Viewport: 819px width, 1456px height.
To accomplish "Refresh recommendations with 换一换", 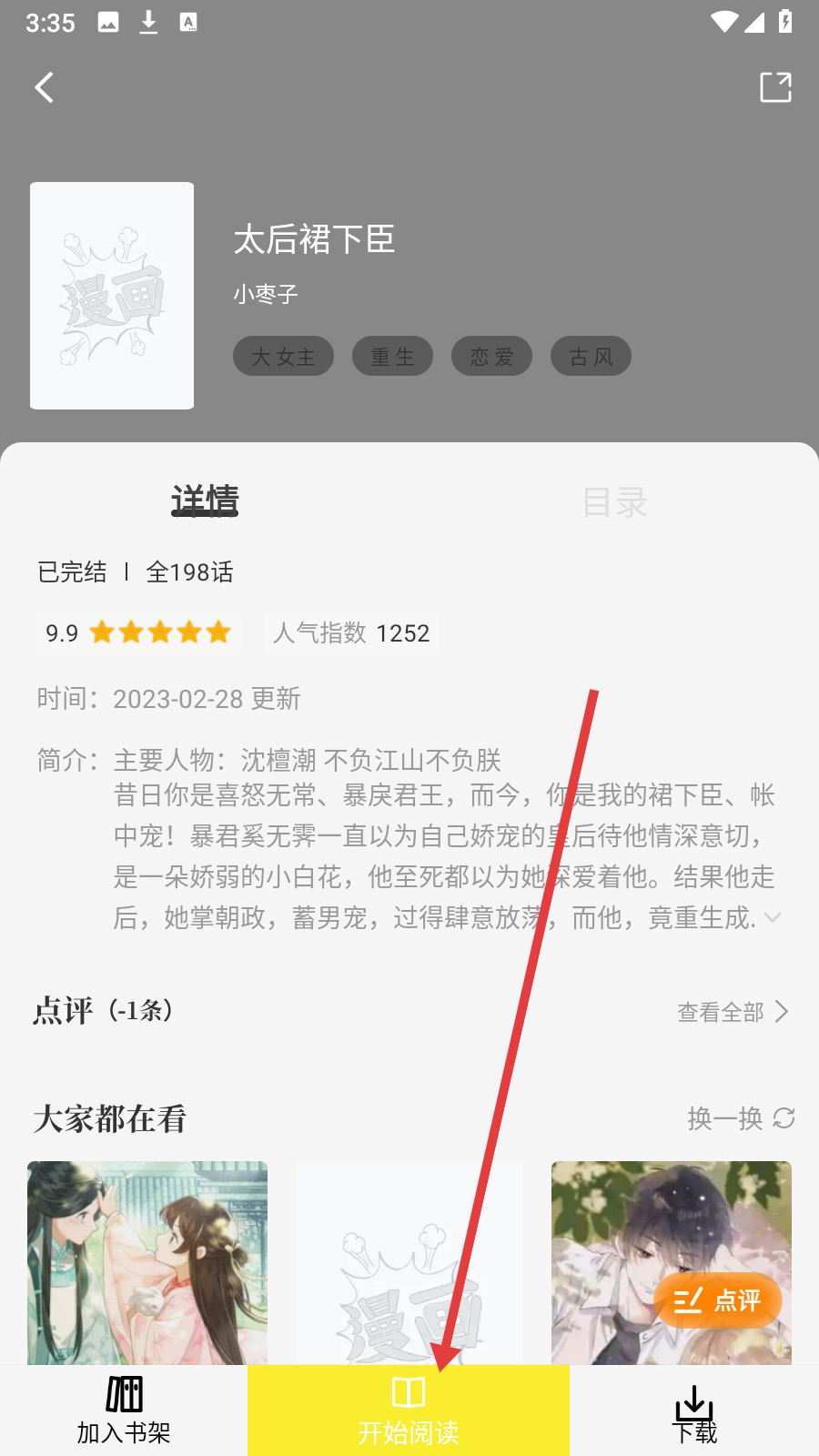I will 741,1118.
